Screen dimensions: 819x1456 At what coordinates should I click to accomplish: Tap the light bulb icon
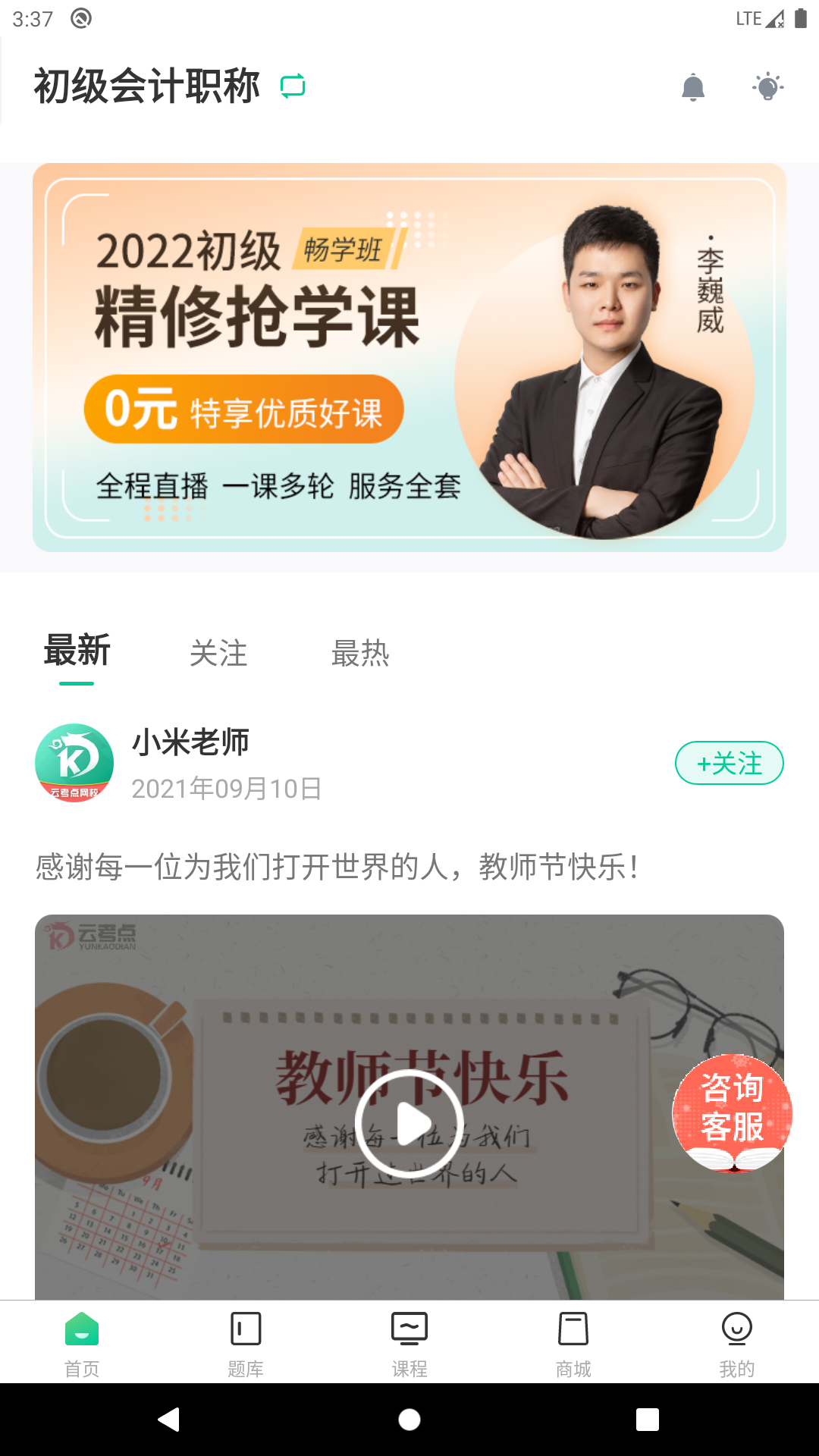coord(767,87)
